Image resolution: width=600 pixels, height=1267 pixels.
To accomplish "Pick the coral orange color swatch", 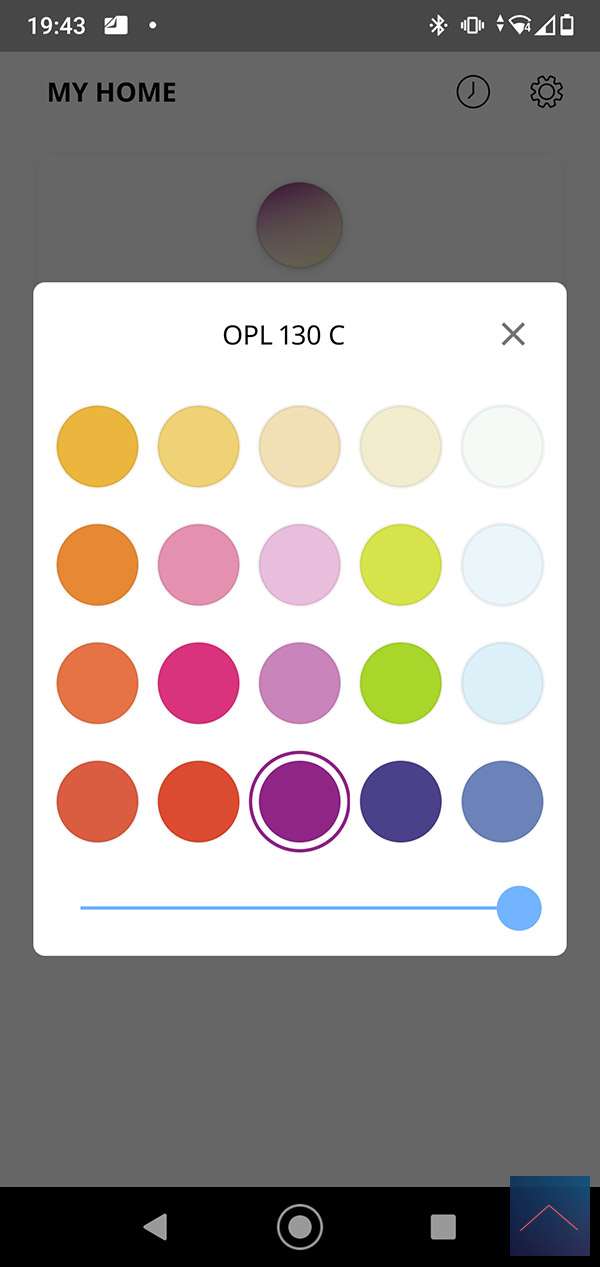I will pos(97,683).
